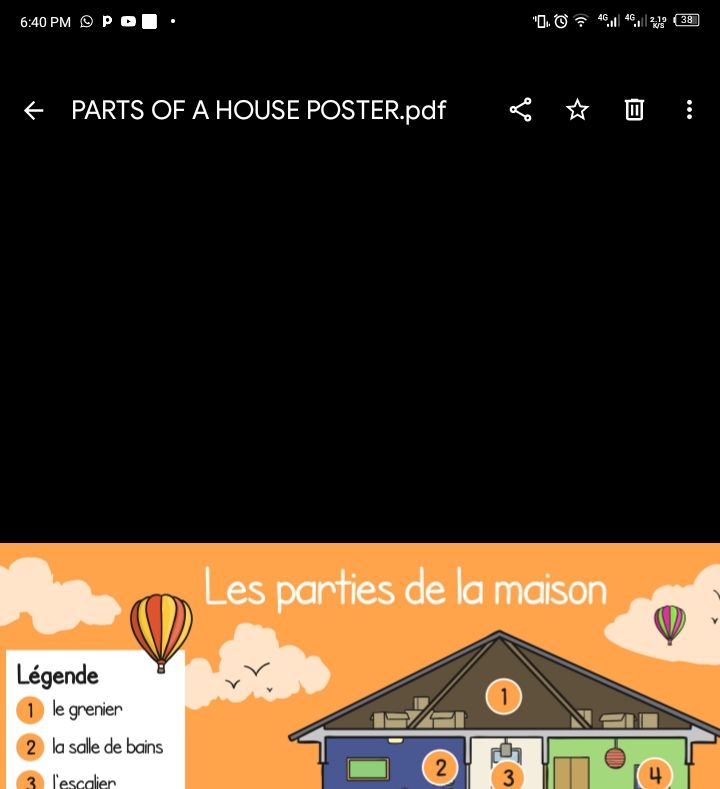Tap the alarm clock icon in status bar

tap(560, 20)
